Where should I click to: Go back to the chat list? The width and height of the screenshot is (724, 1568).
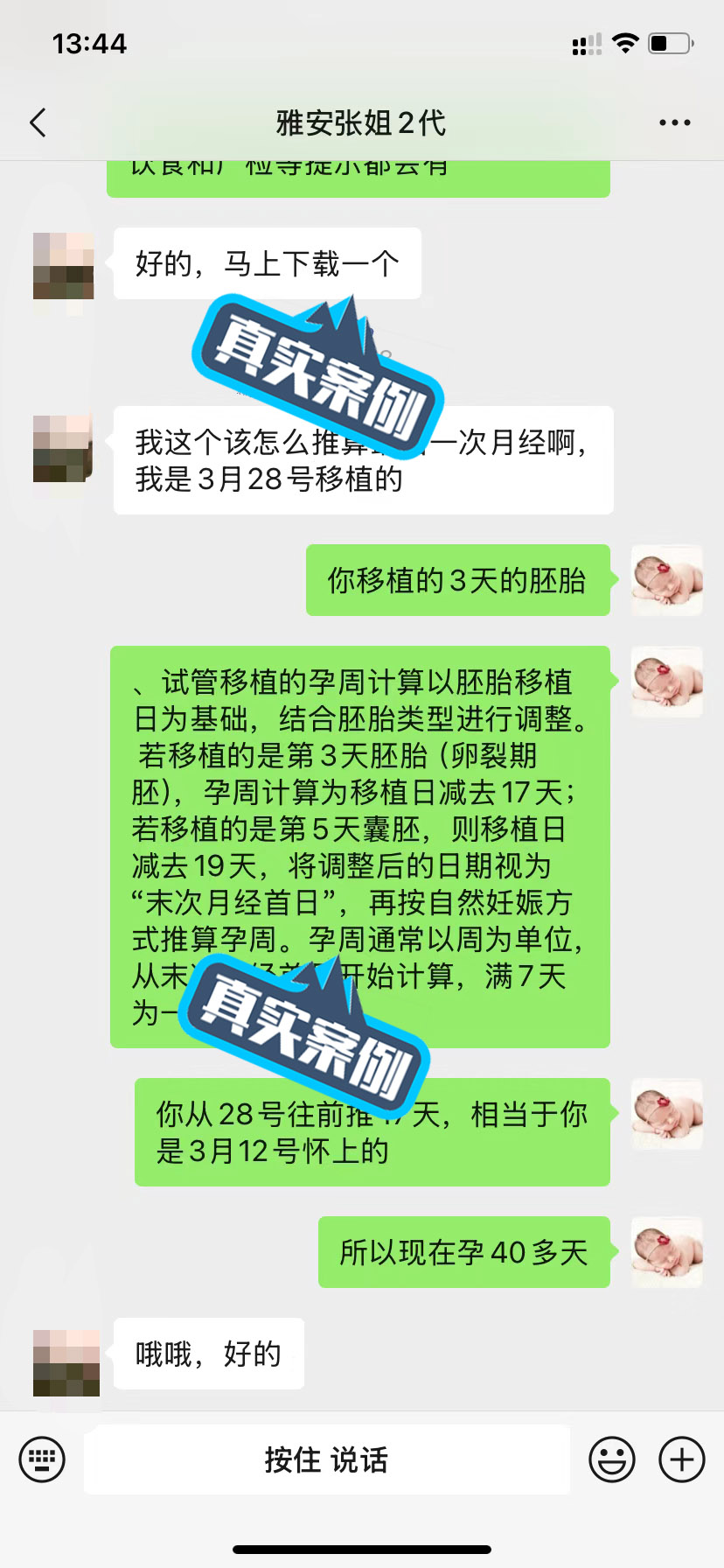(x=38, y=122)
